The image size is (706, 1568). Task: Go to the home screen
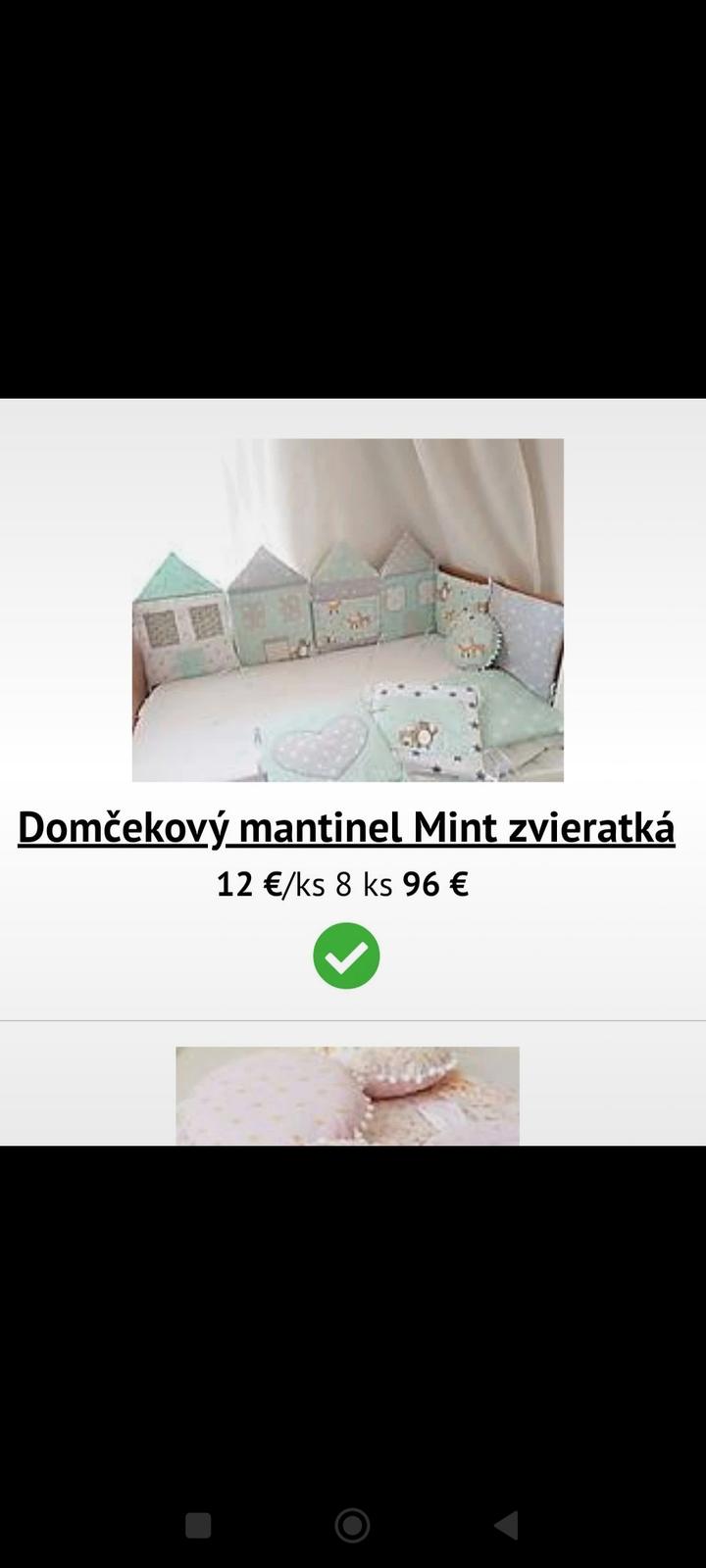(x=352, y=1525)
